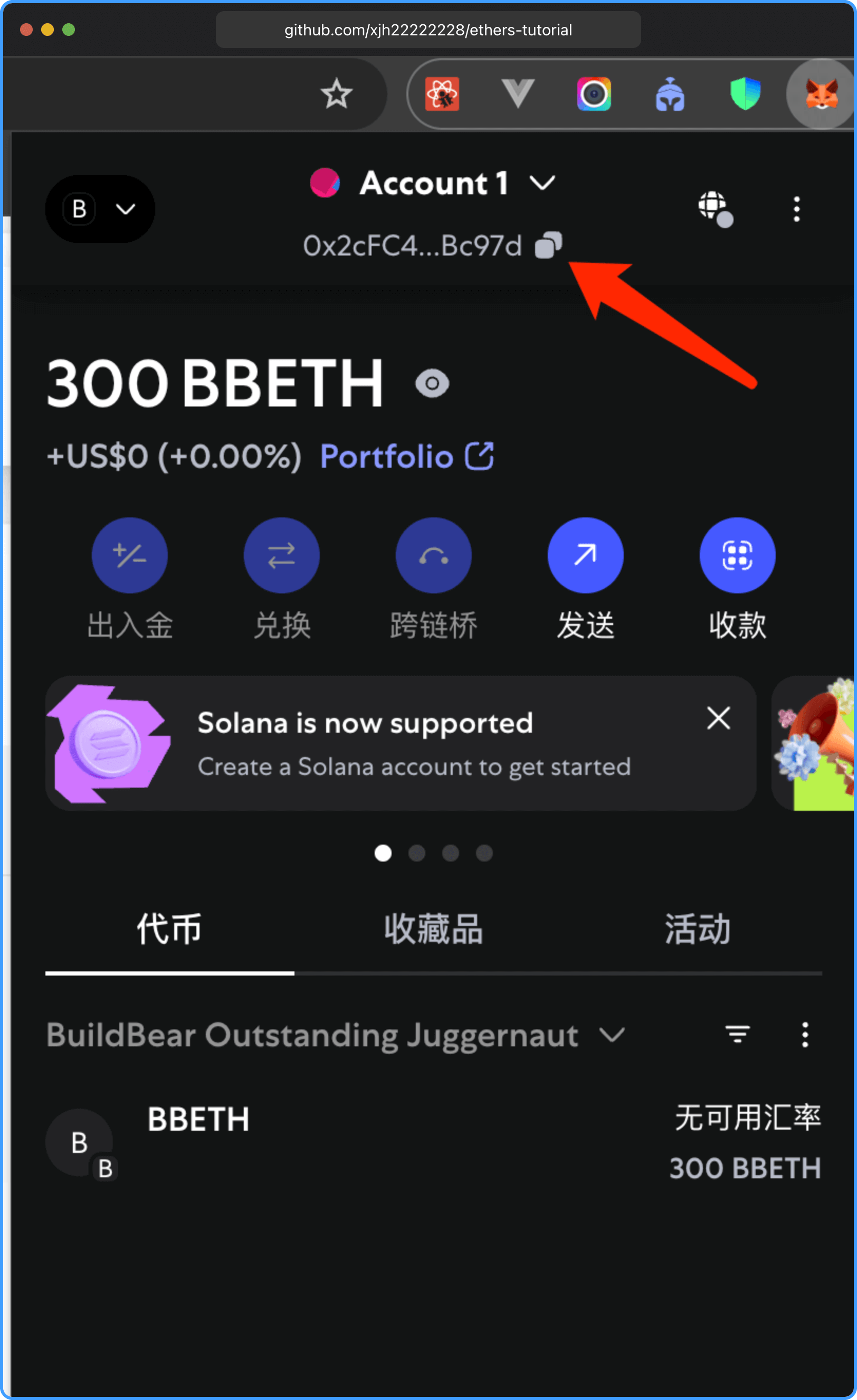Expand the Account 1 selector
The image size is (857, 1400).
432,183
